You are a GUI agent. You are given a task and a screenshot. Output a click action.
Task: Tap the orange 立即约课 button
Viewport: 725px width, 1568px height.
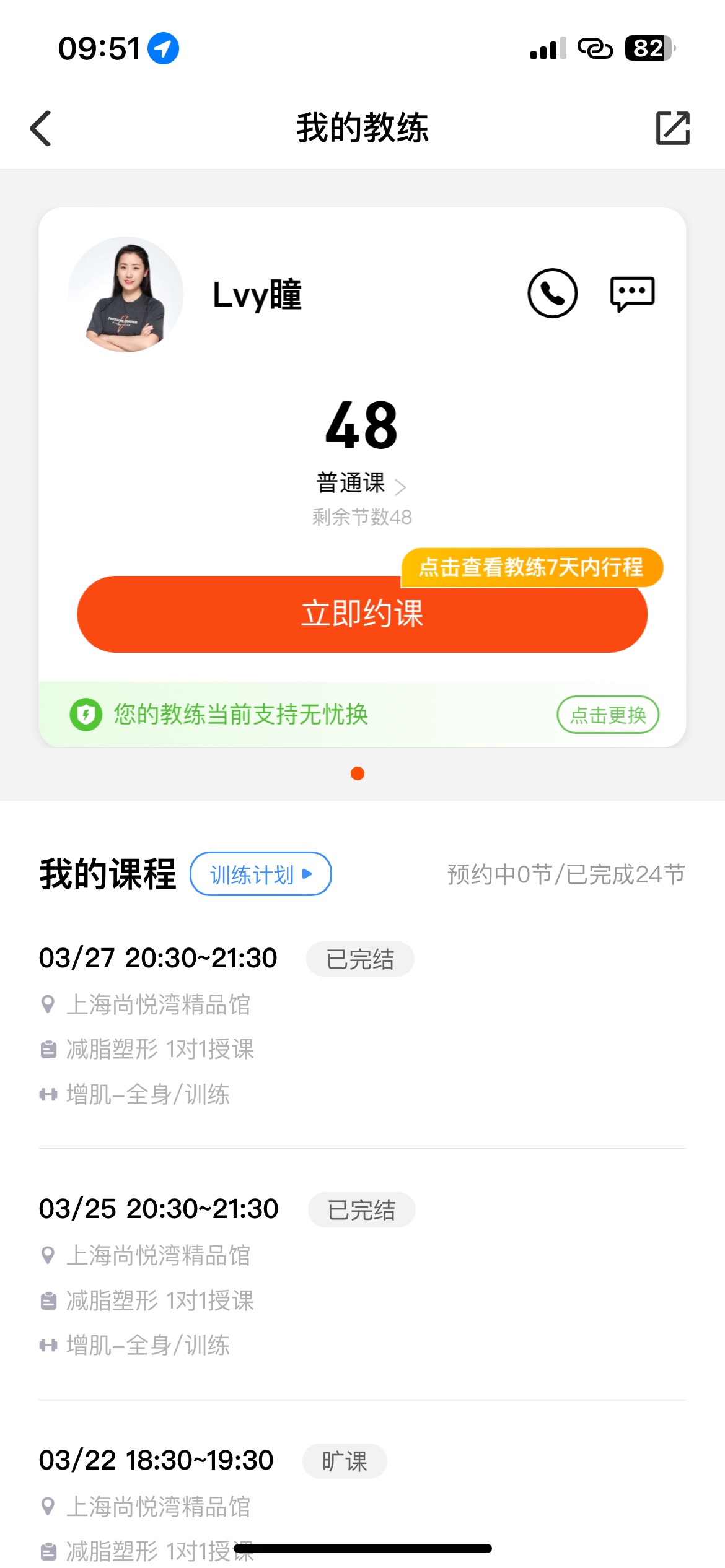(x=362, y=614)
